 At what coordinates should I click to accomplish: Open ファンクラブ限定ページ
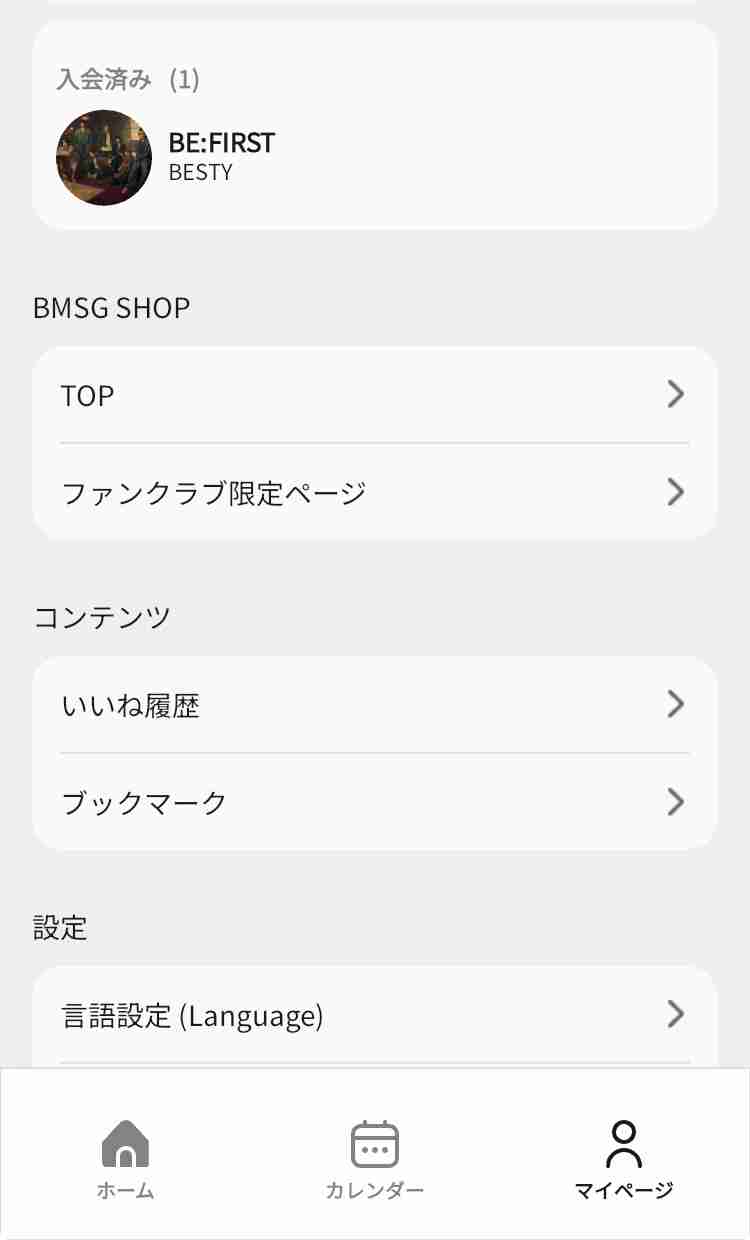click(375, 492)
